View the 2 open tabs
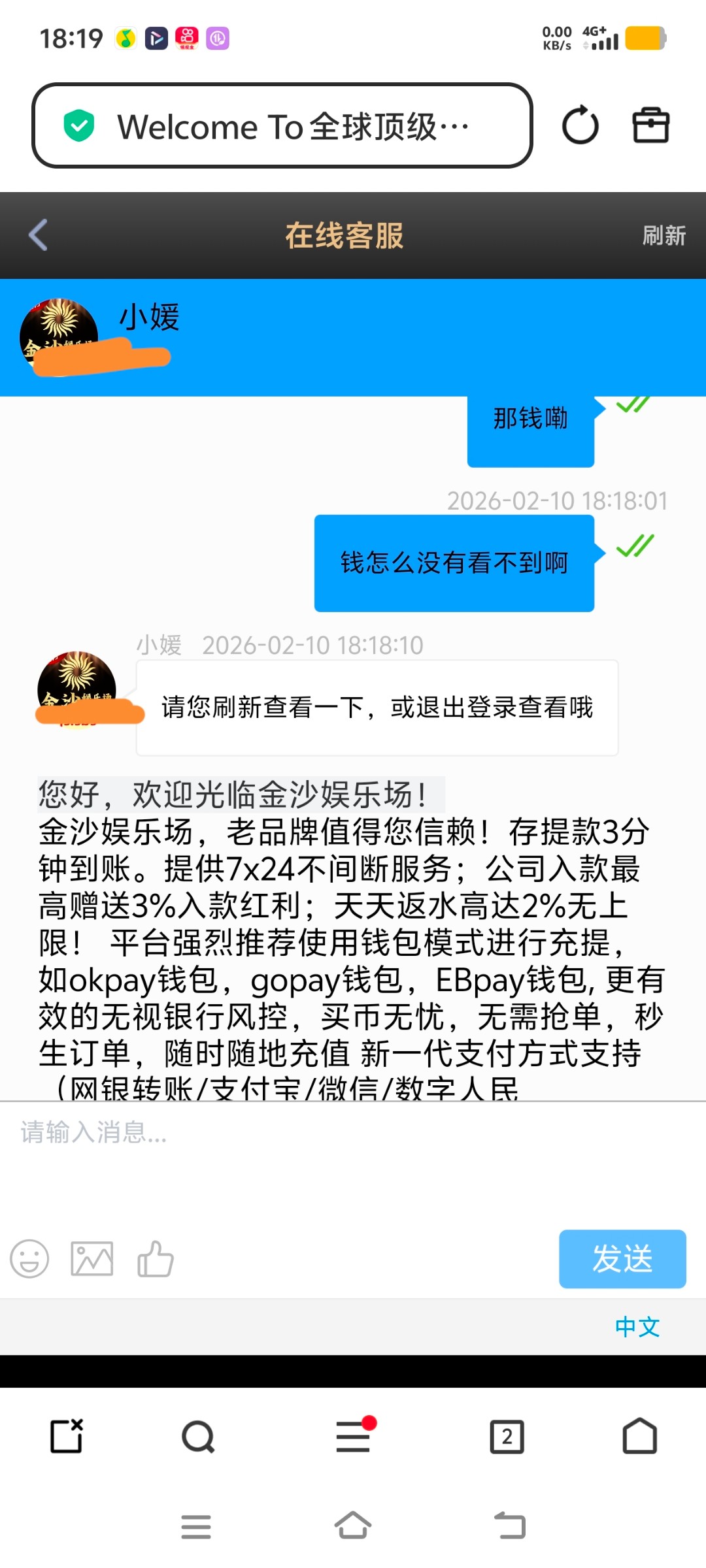This screenshot has width=706, height=1568. (507, 1437)
